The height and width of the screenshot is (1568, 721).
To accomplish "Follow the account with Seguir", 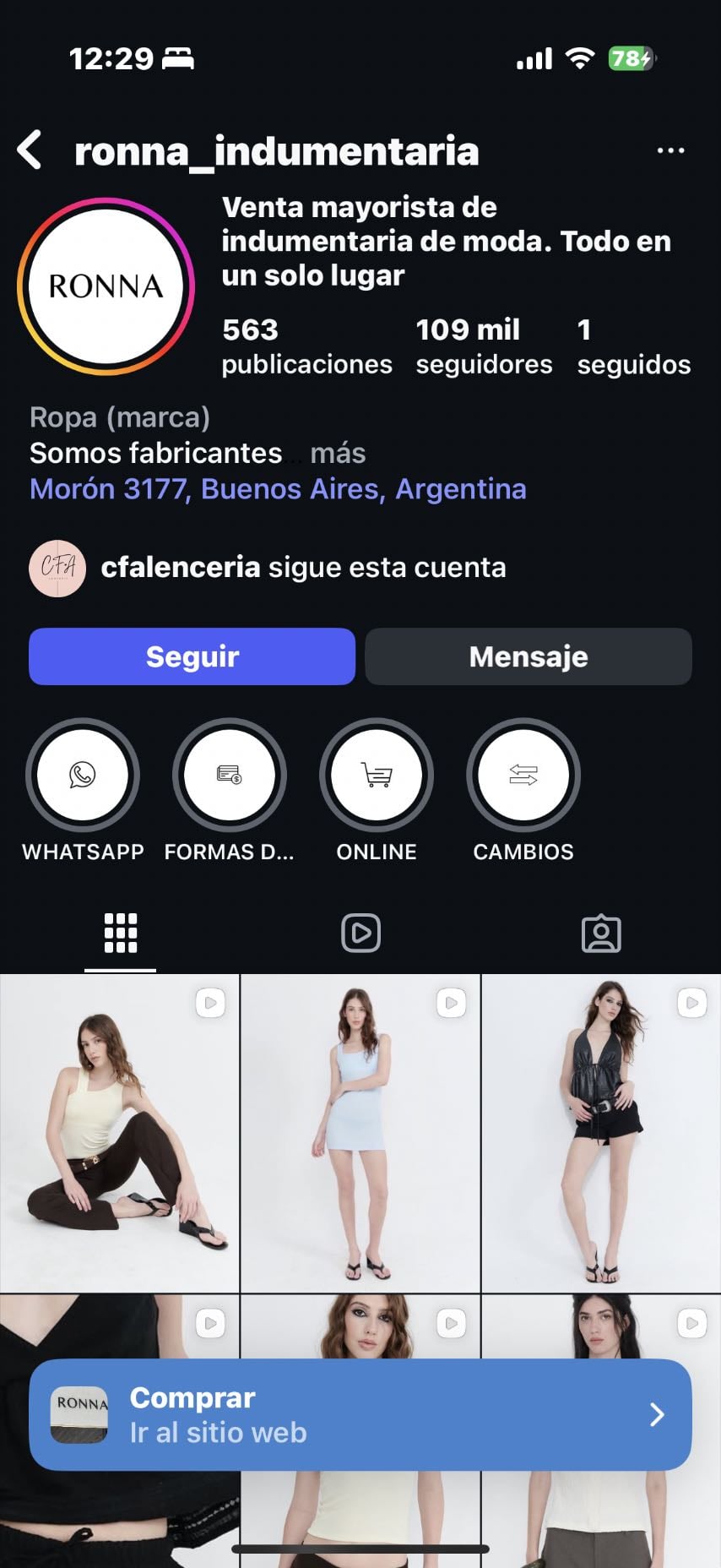I will pyautogui.click(x=192, y=656).
